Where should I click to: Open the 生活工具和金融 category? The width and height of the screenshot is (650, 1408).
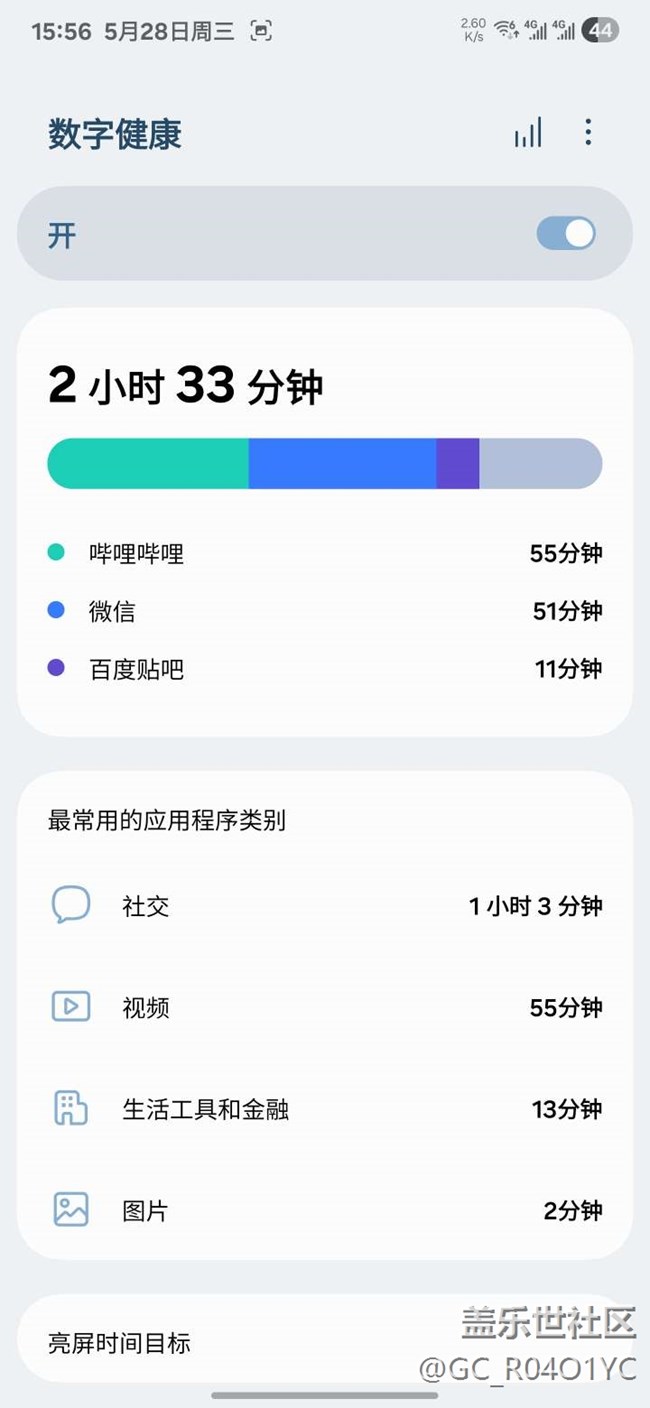point(324,1109)
